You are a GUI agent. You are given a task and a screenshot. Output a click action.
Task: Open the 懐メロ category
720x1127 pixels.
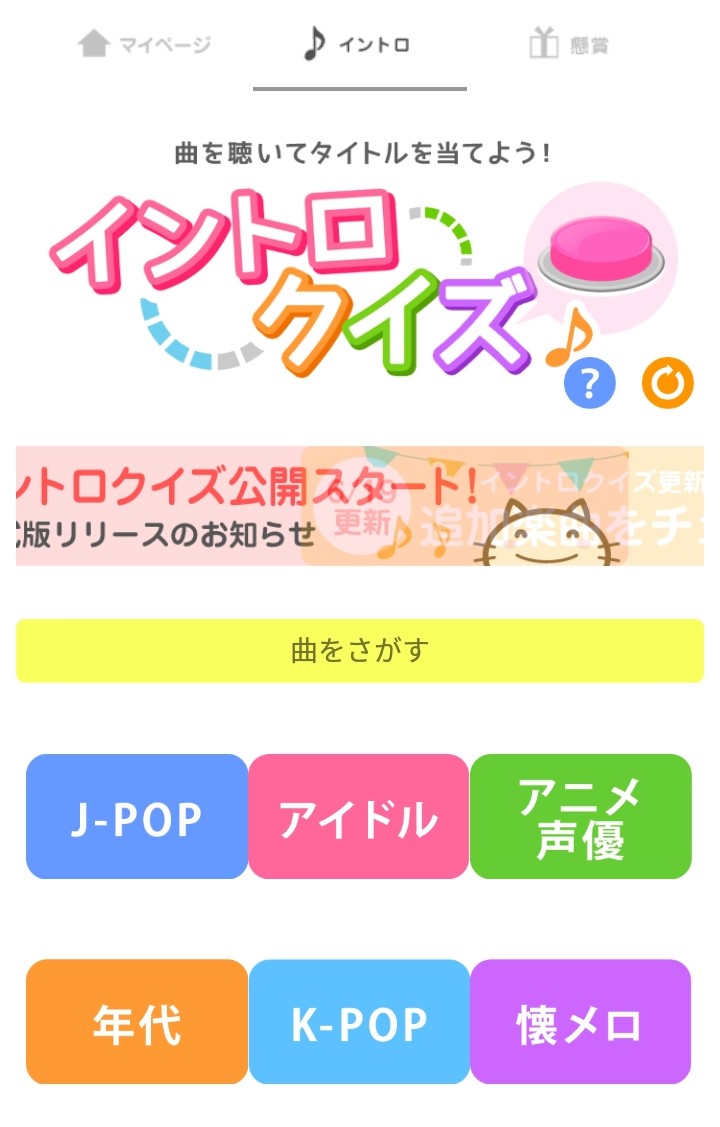click(x=580, y=1022)
